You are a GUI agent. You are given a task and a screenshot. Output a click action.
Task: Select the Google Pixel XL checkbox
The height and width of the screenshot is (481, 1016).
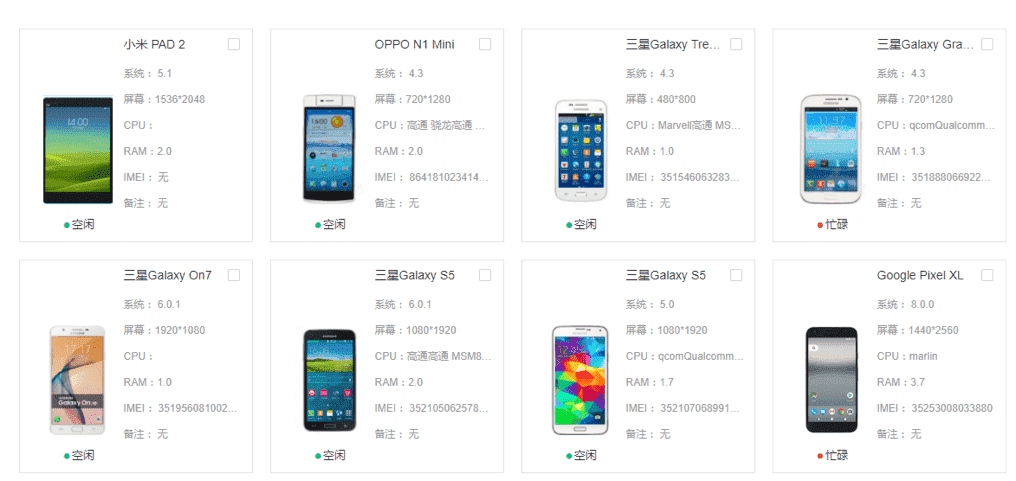pos(987,275)
